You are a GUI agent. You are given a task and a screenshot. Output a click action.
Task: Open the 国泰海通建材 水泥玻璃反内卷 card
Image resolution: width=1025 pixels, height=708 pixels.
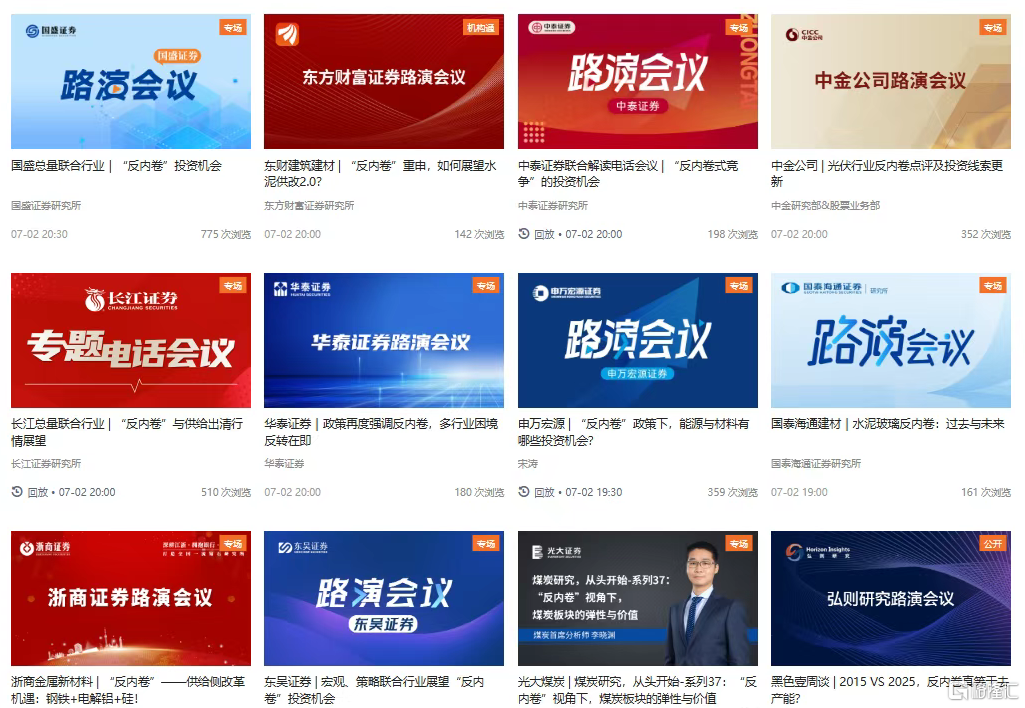click(890, 341)
